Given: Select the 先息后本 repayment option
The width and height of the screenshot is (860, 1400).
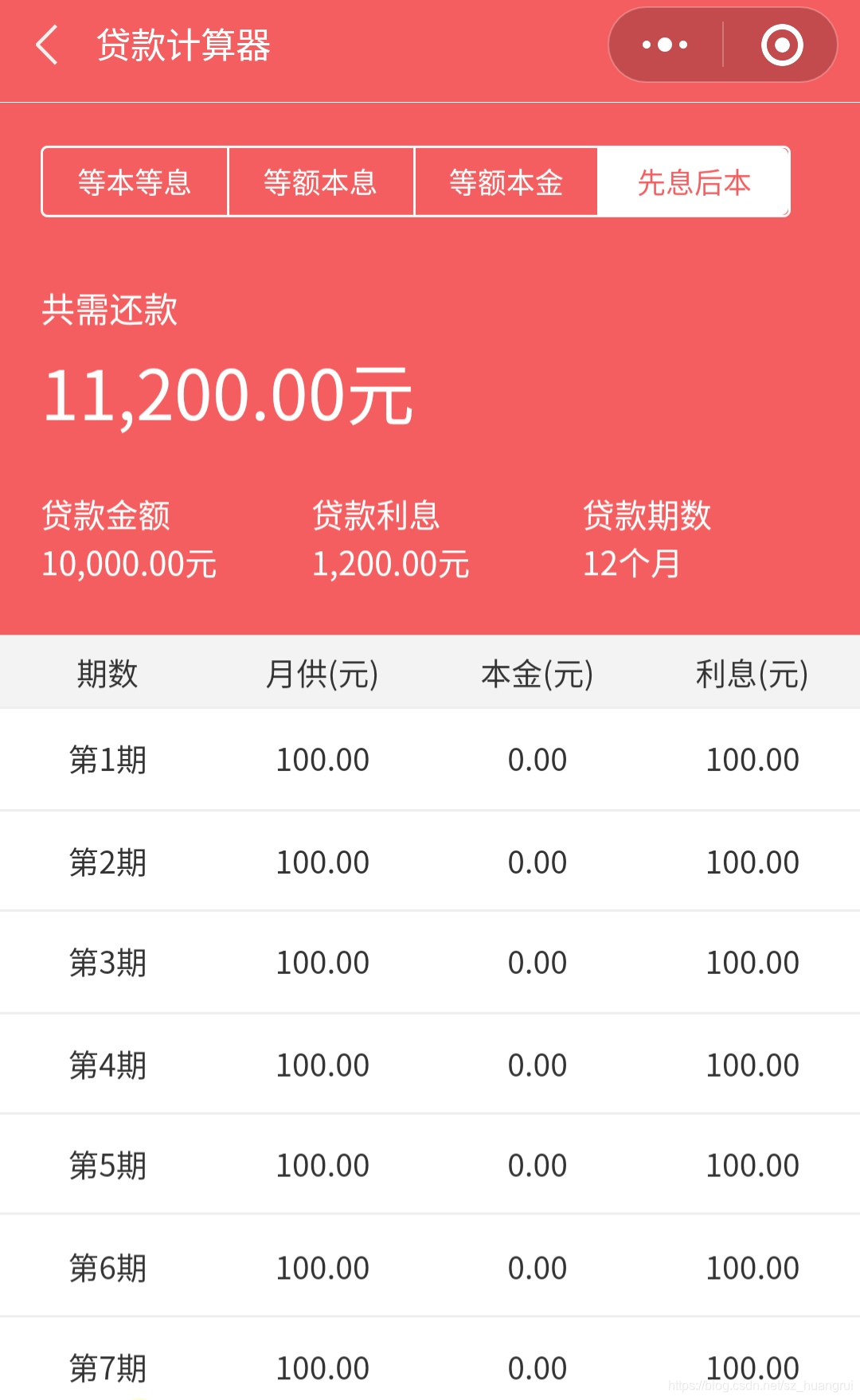Looking at the screenshot, I should 693,182.
